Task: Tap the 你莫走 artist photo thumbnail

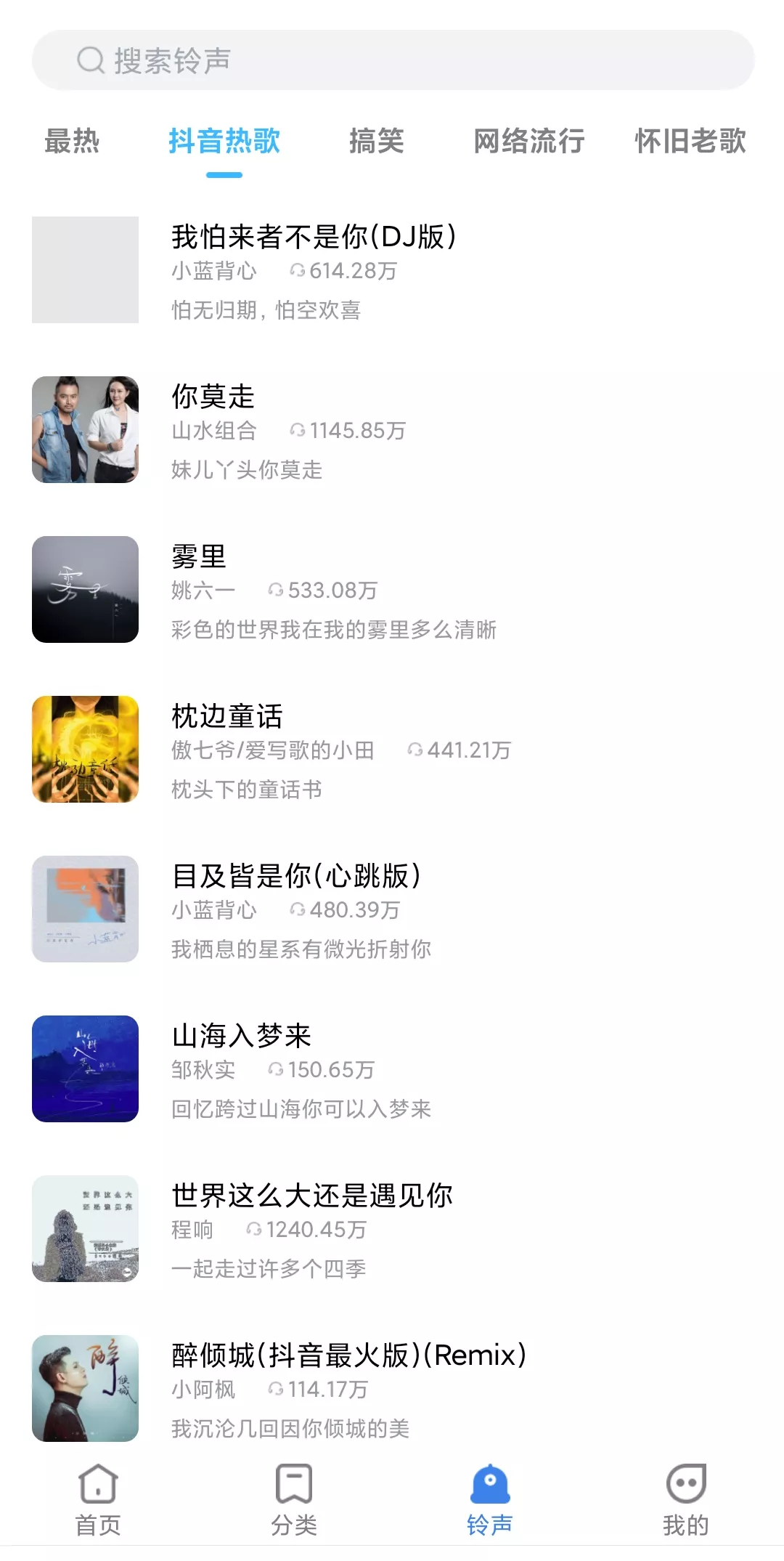Action: (x=84, y=429)
